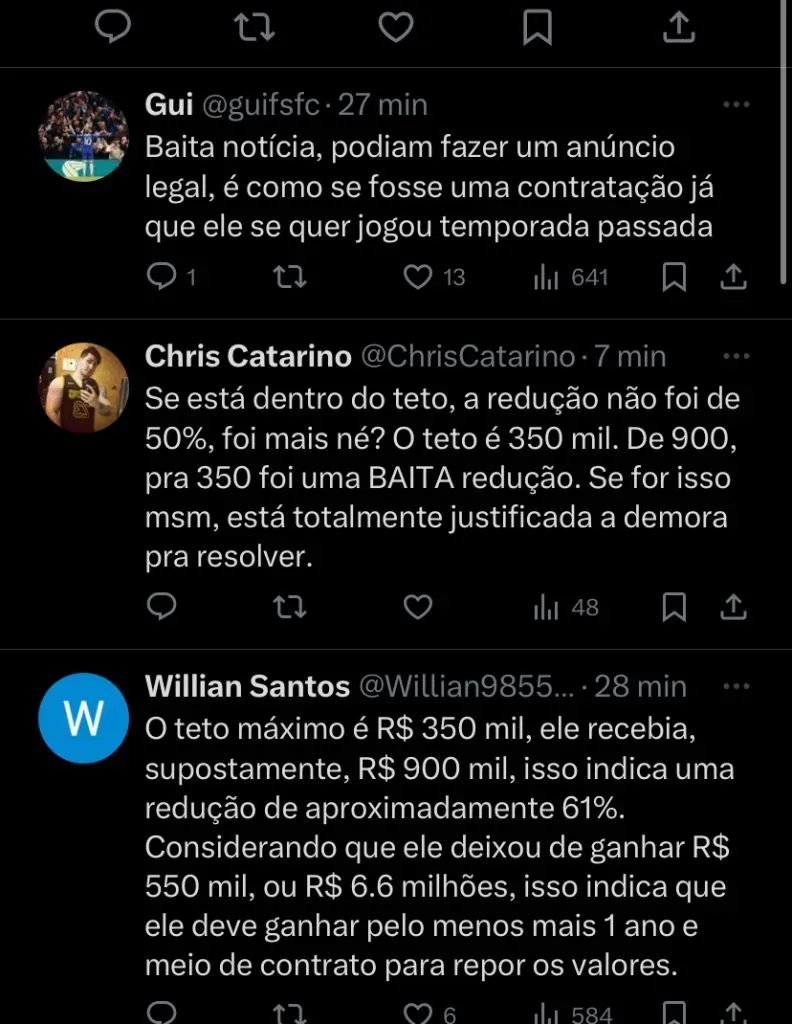Like Gui's tweet
Viewport: 792px width, 1024px height.
click(x=417, y=276)
